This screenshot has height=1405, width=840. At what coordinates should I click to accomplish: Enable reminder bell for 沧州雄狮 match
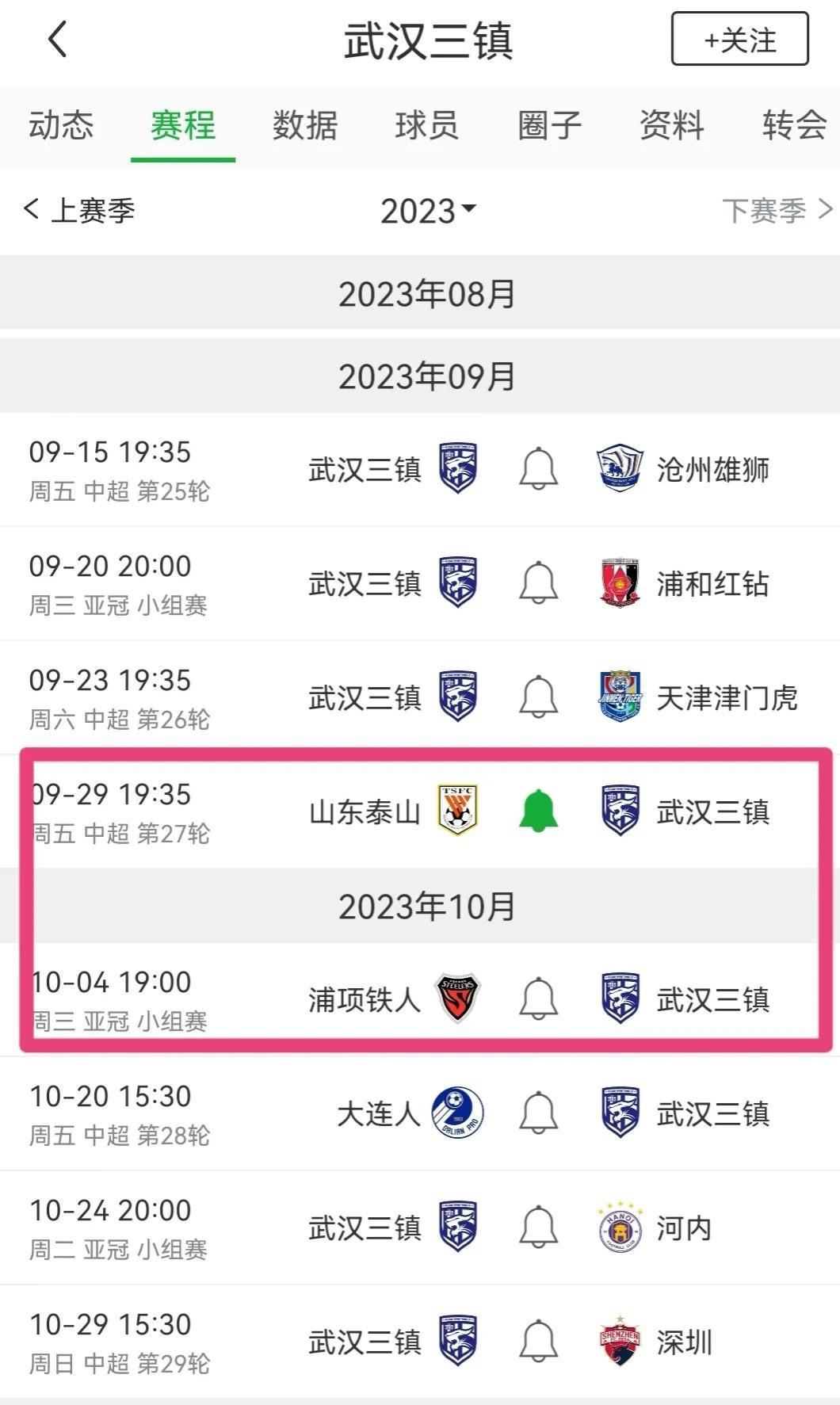538,468
